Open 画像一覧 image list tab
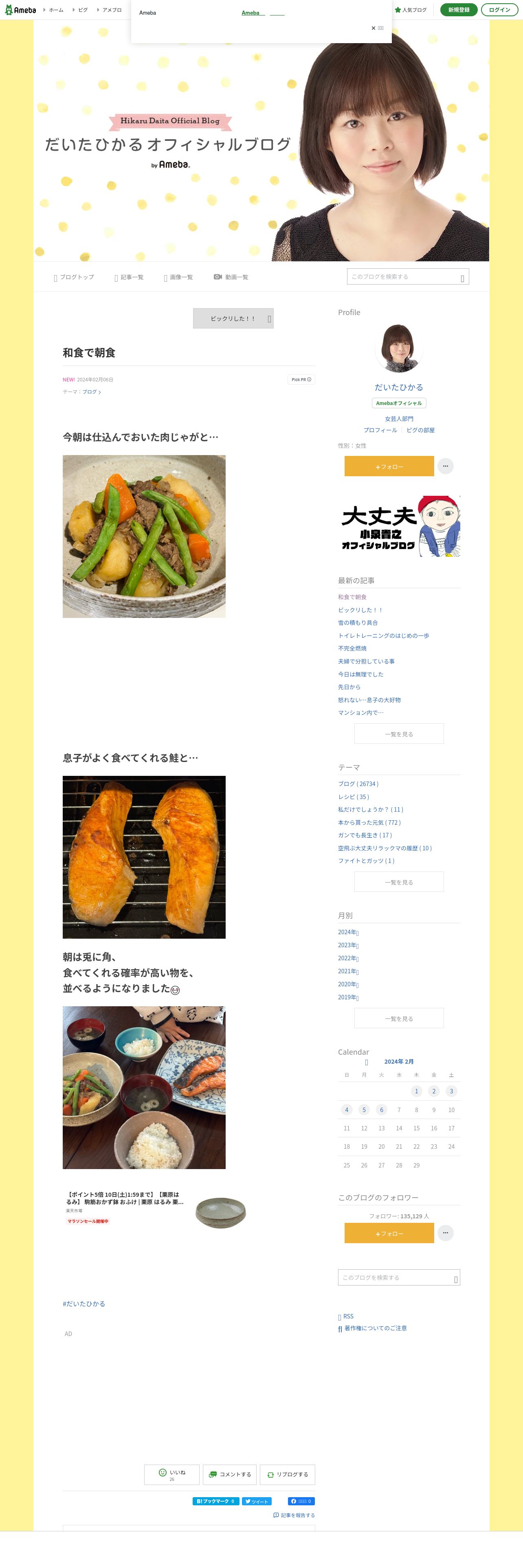The image size is (523, 1568). [178, 277]
